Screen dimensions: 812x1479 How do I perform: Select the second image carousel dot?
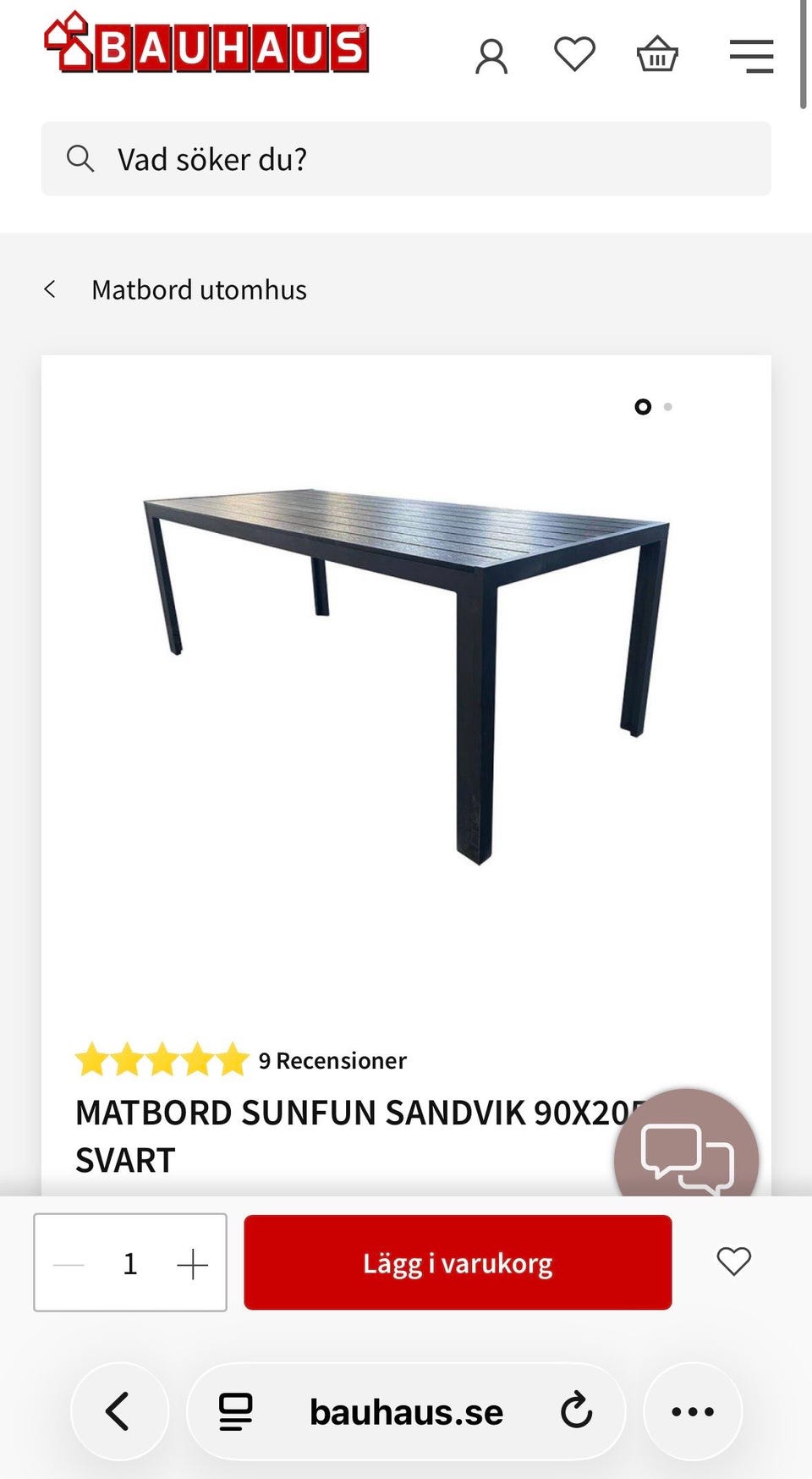coord(667,407)
